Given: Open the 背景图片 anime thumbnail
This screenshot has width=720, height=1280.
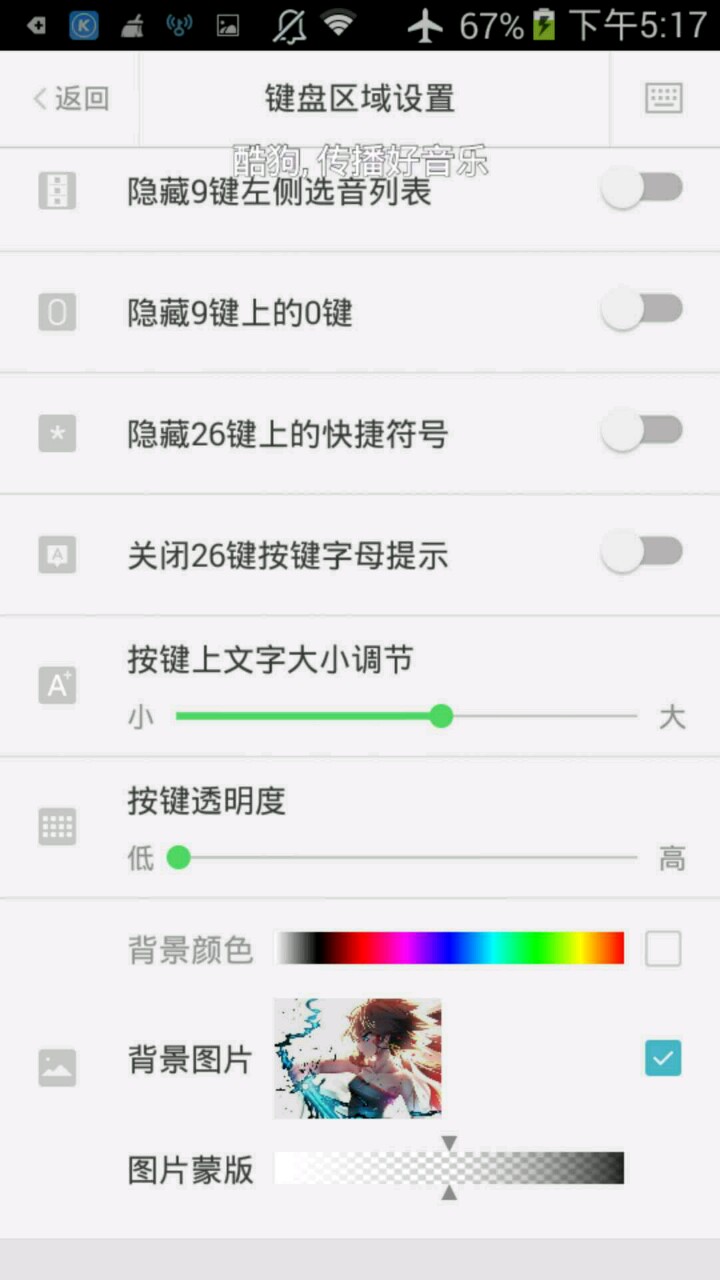Looking at the screenshot, I should pyautogui.click(x=357, y=1058).
